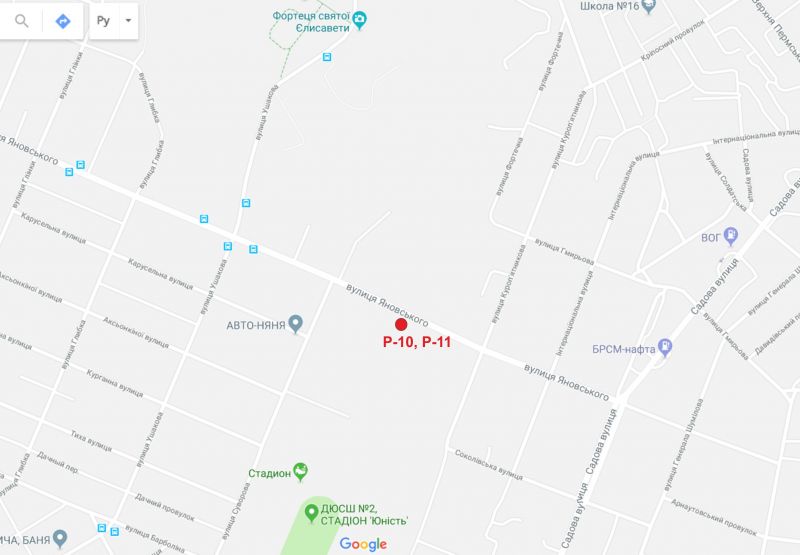
Task: Tap the search magnifier icon
Action: (x=22, y=20)
